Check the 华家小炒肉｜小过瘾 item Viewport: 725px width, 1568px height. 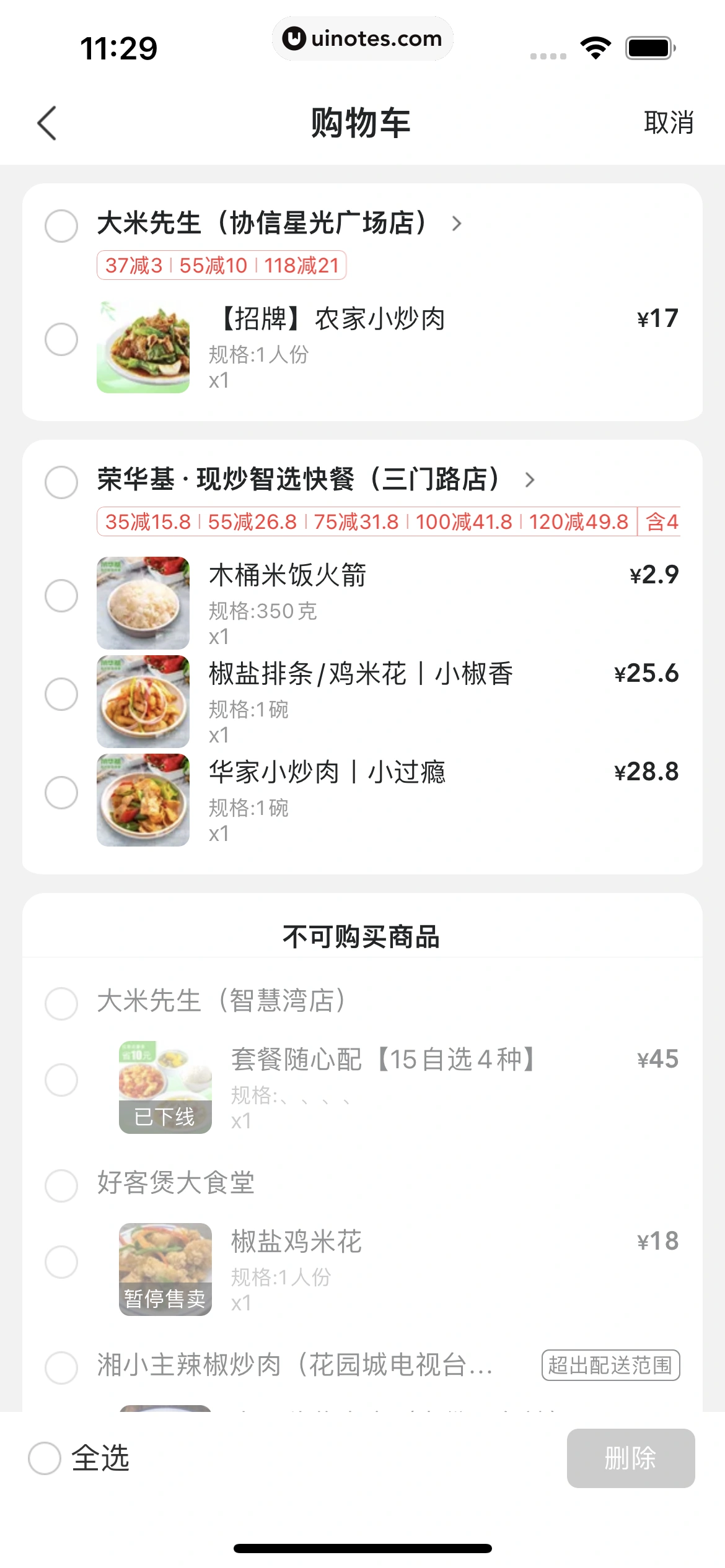[61, 793]
